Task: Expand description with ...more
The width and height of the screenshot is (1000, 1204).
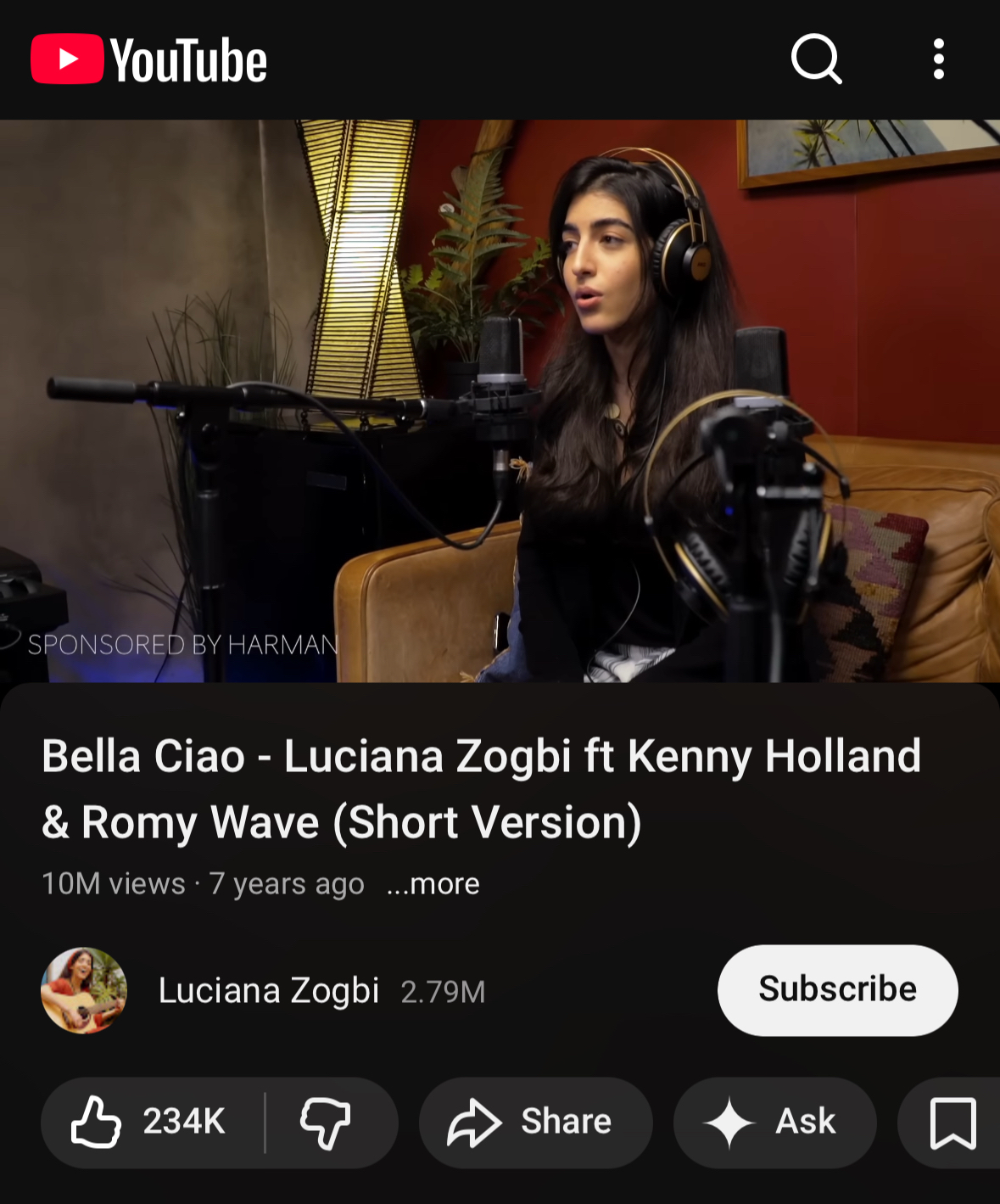Action: pos(433,884)
